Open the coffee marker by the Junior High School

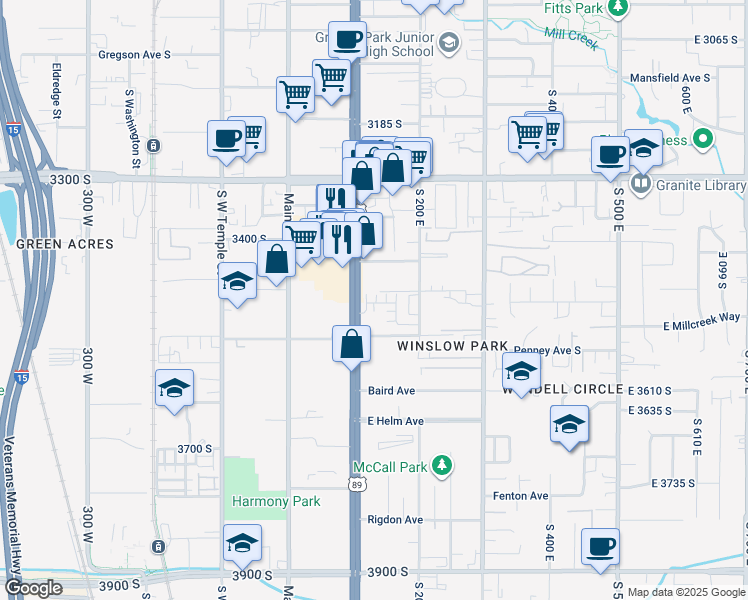coord(347,40)
